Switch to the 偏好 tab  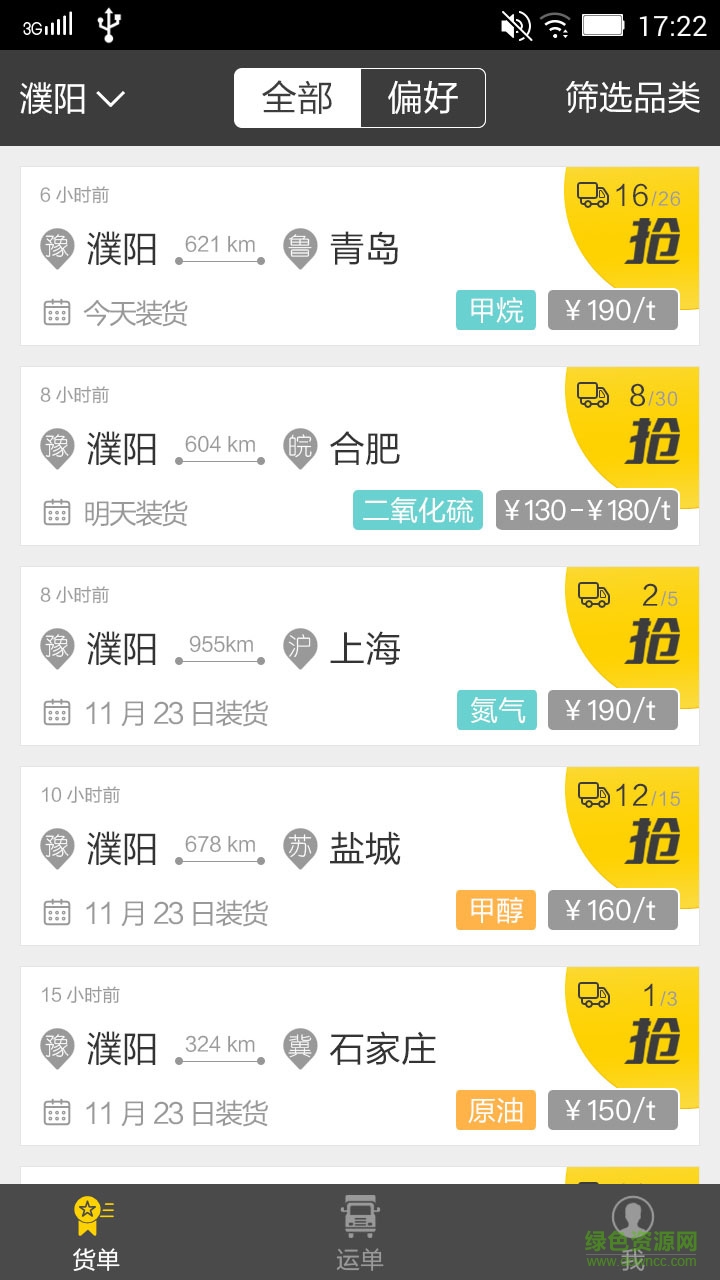pyautogui.click(x=421, y=98)
